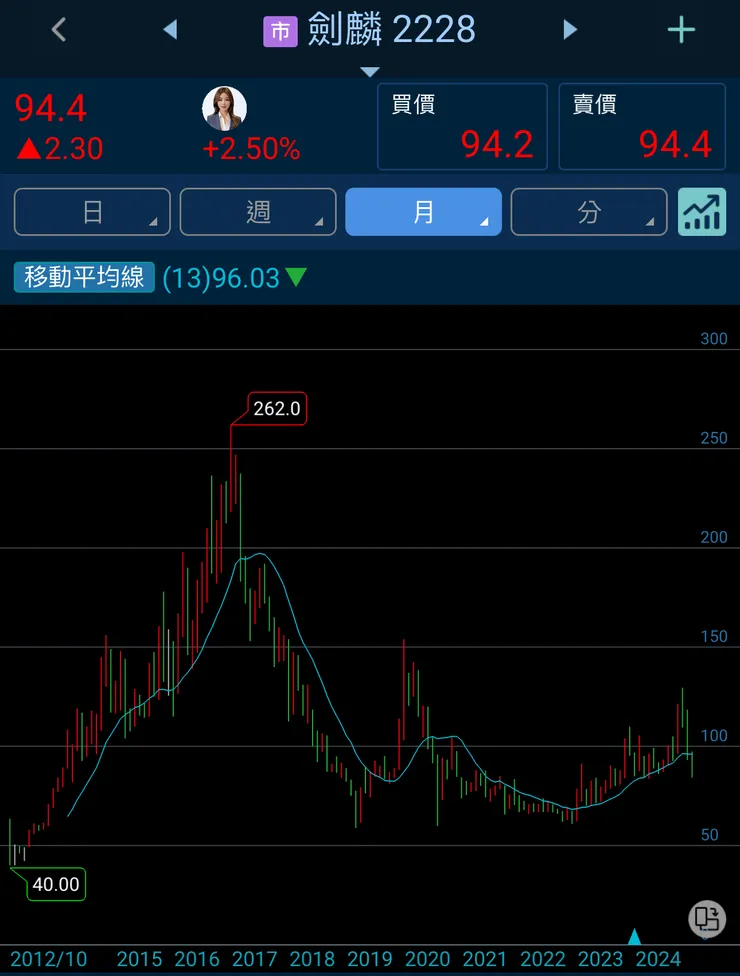Screen dimensions: 740x976
Task: Go back using the left chevron
Action: click(59, 30)
